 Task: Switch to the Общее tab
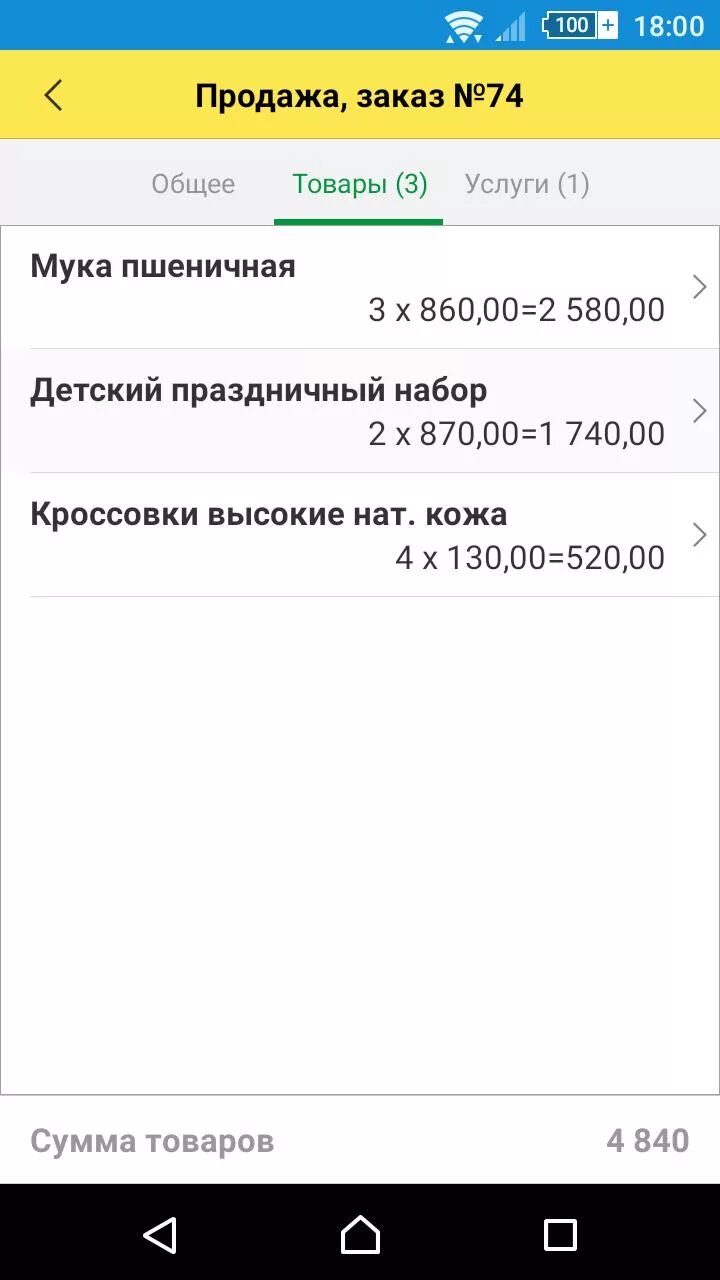coord(193,184)
